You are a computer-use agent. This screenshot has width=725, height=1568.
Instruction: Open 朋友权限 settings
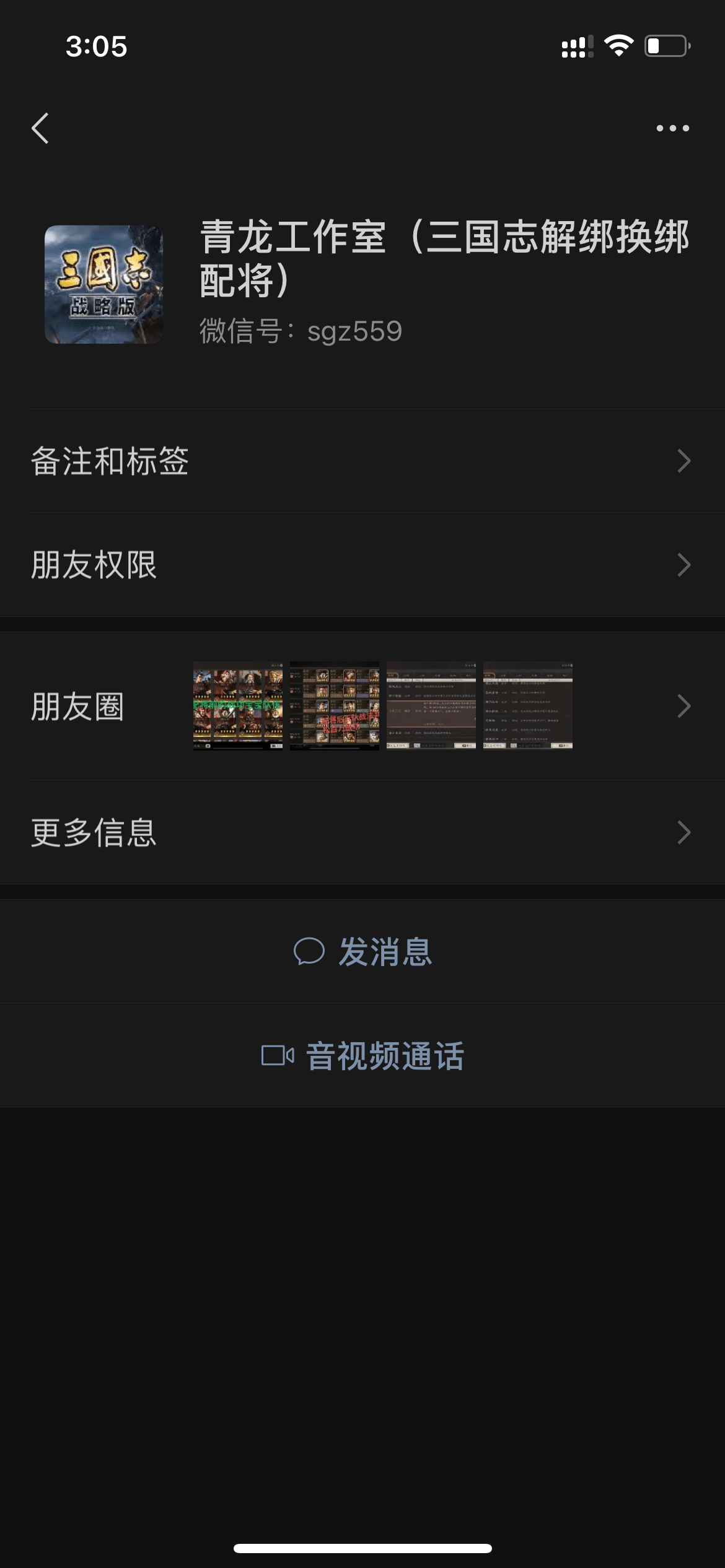tap(362, 565)
